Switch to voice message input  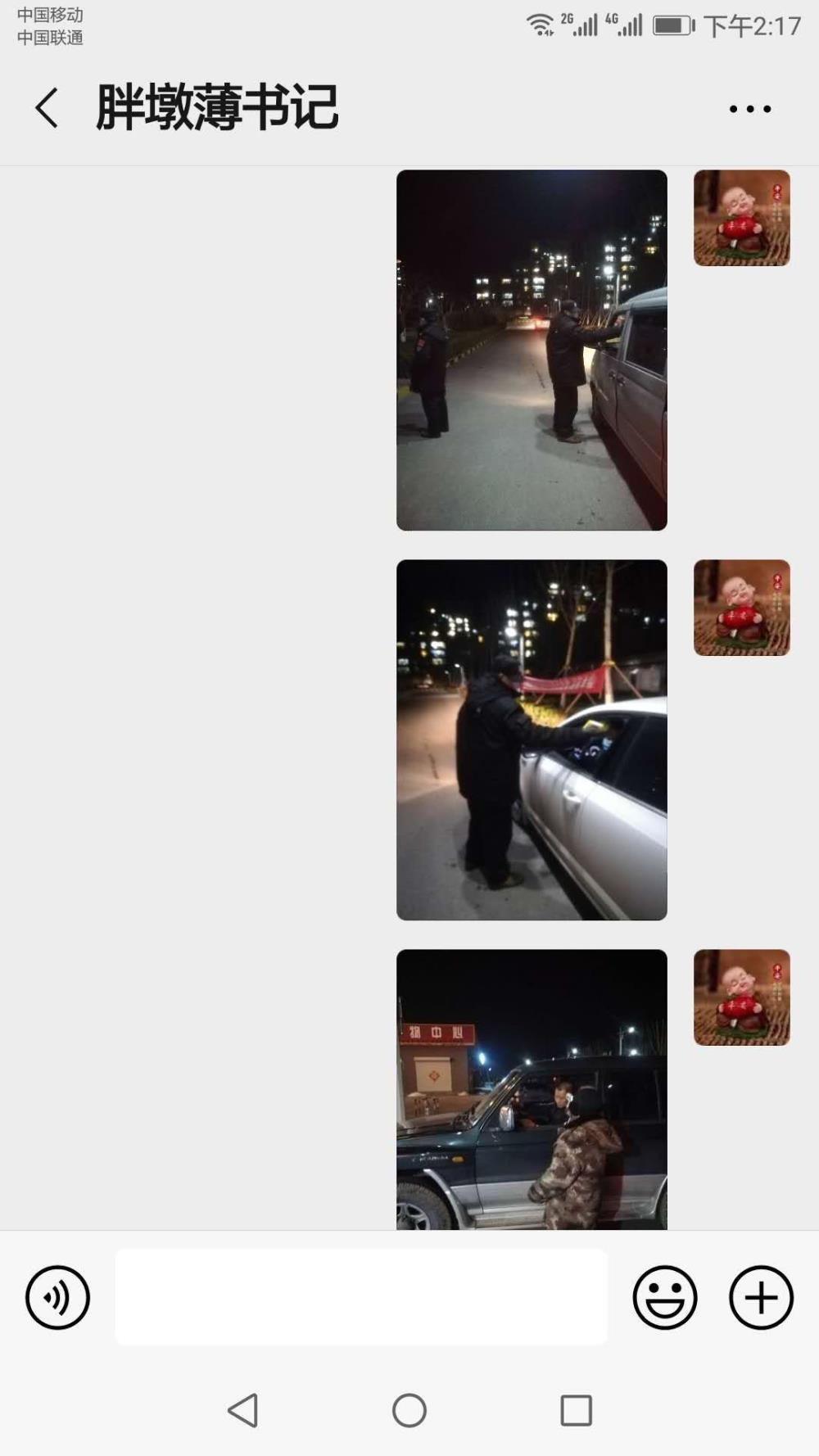pos(57,1297)
